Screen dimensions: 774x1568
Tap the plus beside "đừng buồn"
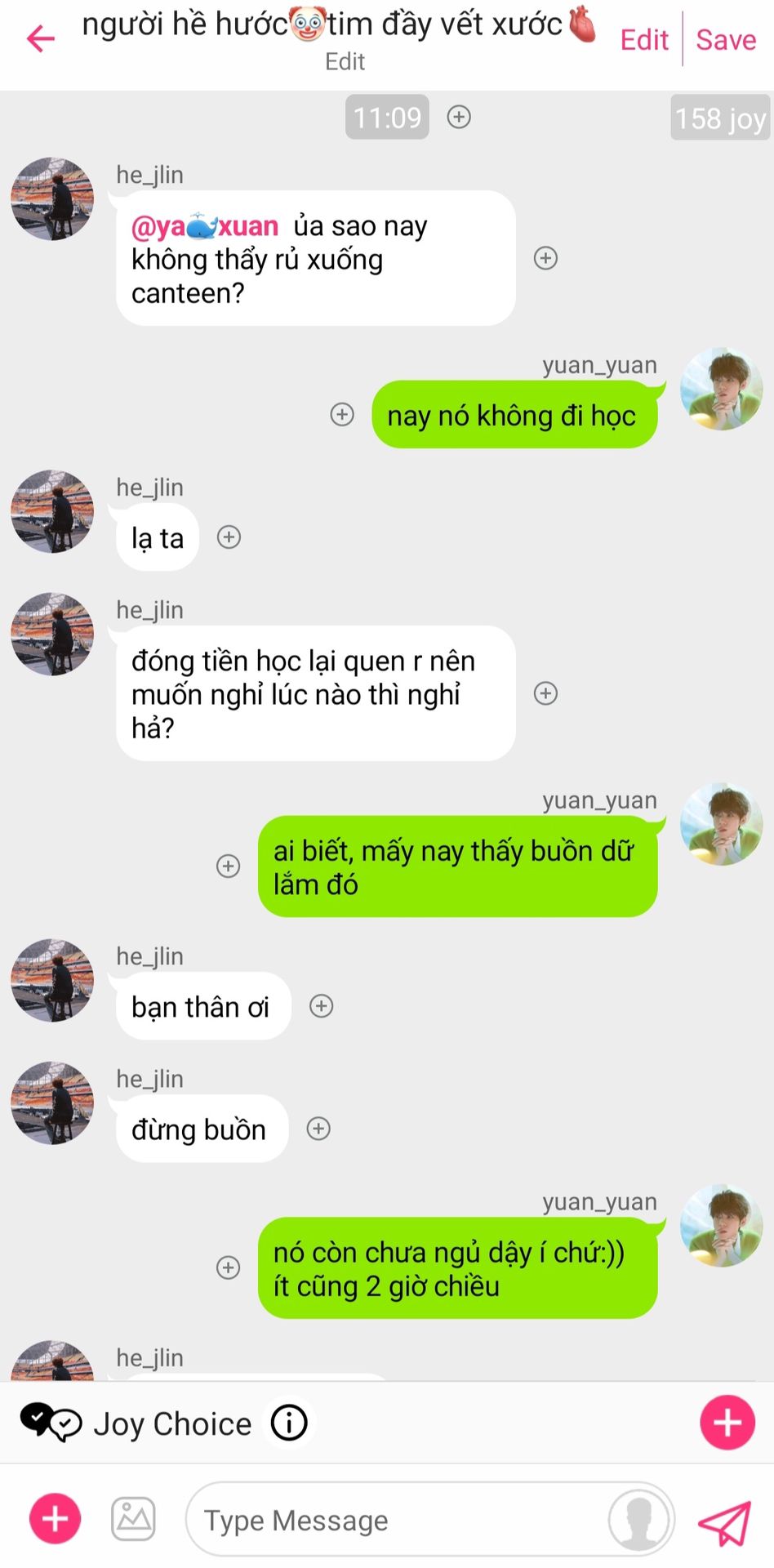pyautogui.click(x=318, y=1129)
